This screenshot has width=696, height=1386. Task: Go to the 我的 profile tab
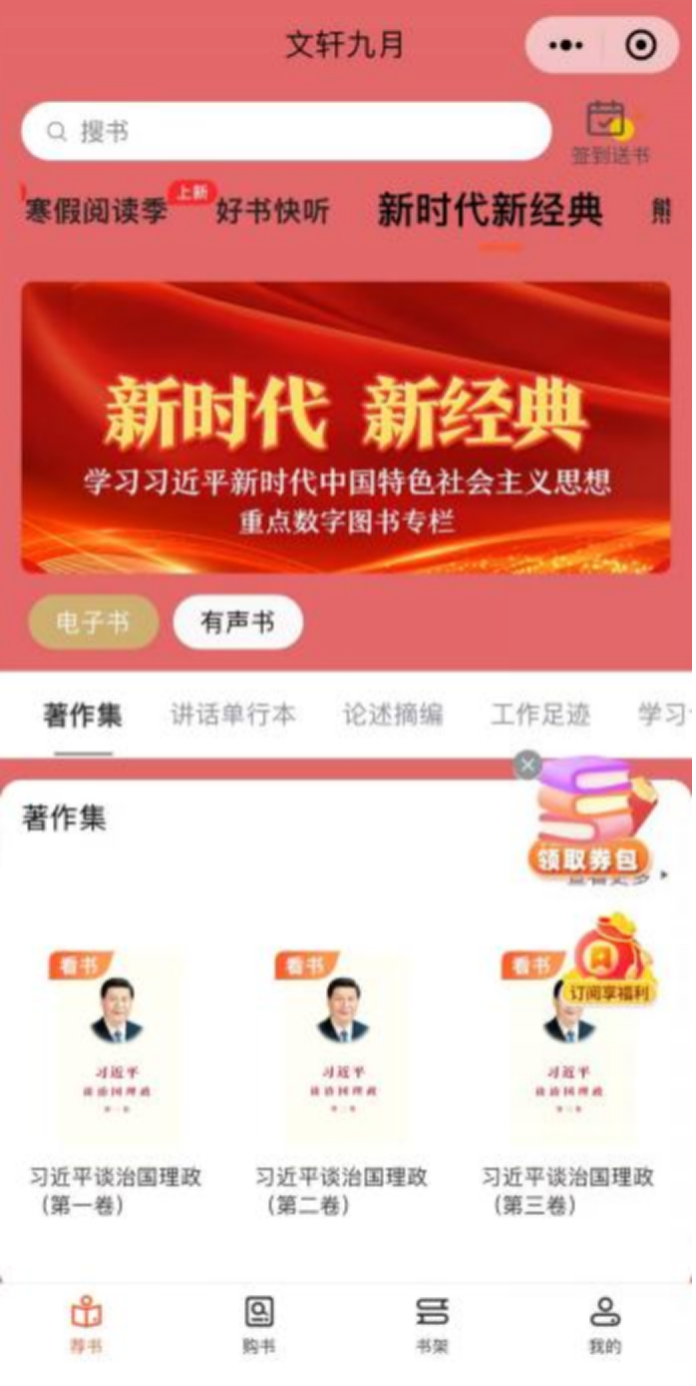(x=605, y=1324)
